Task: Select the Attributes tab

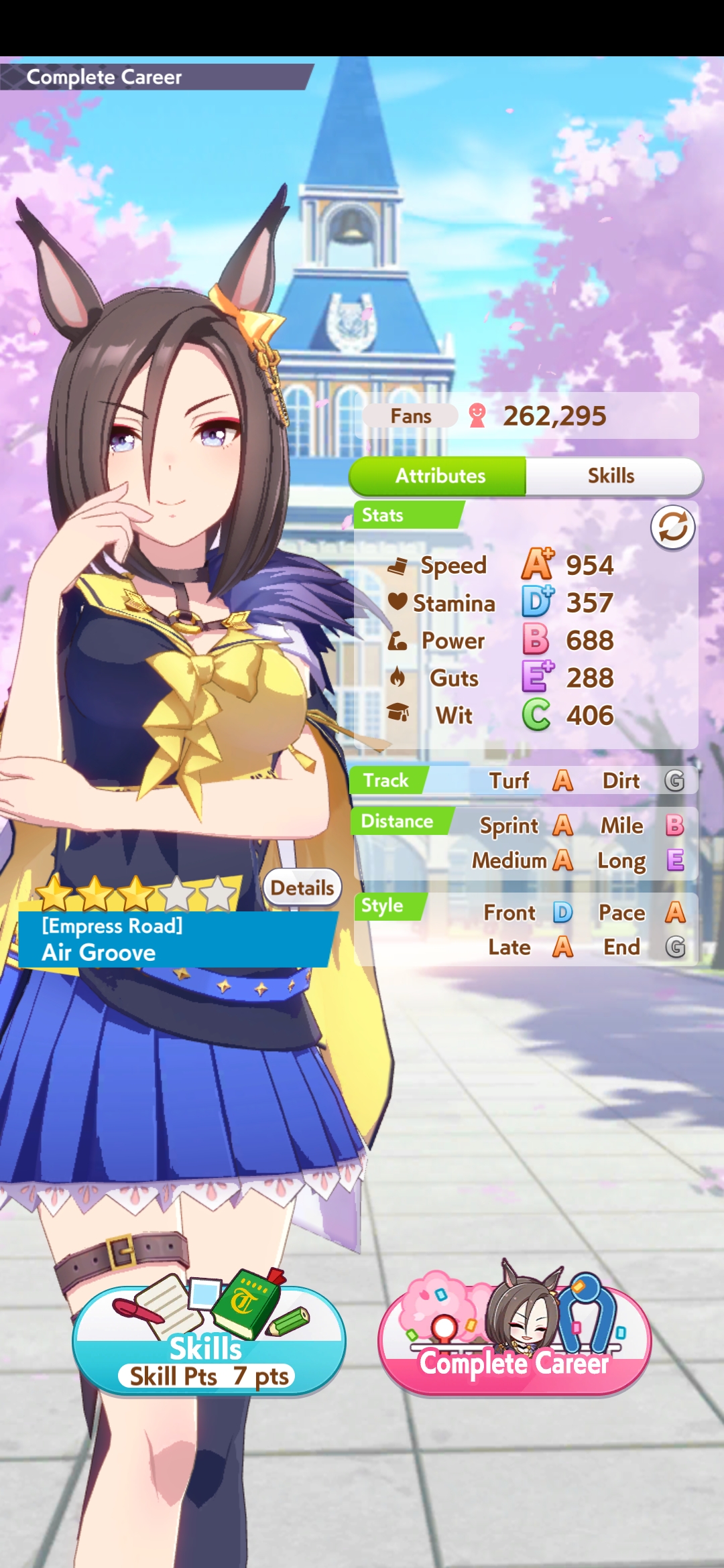Action: click(439, 476)
